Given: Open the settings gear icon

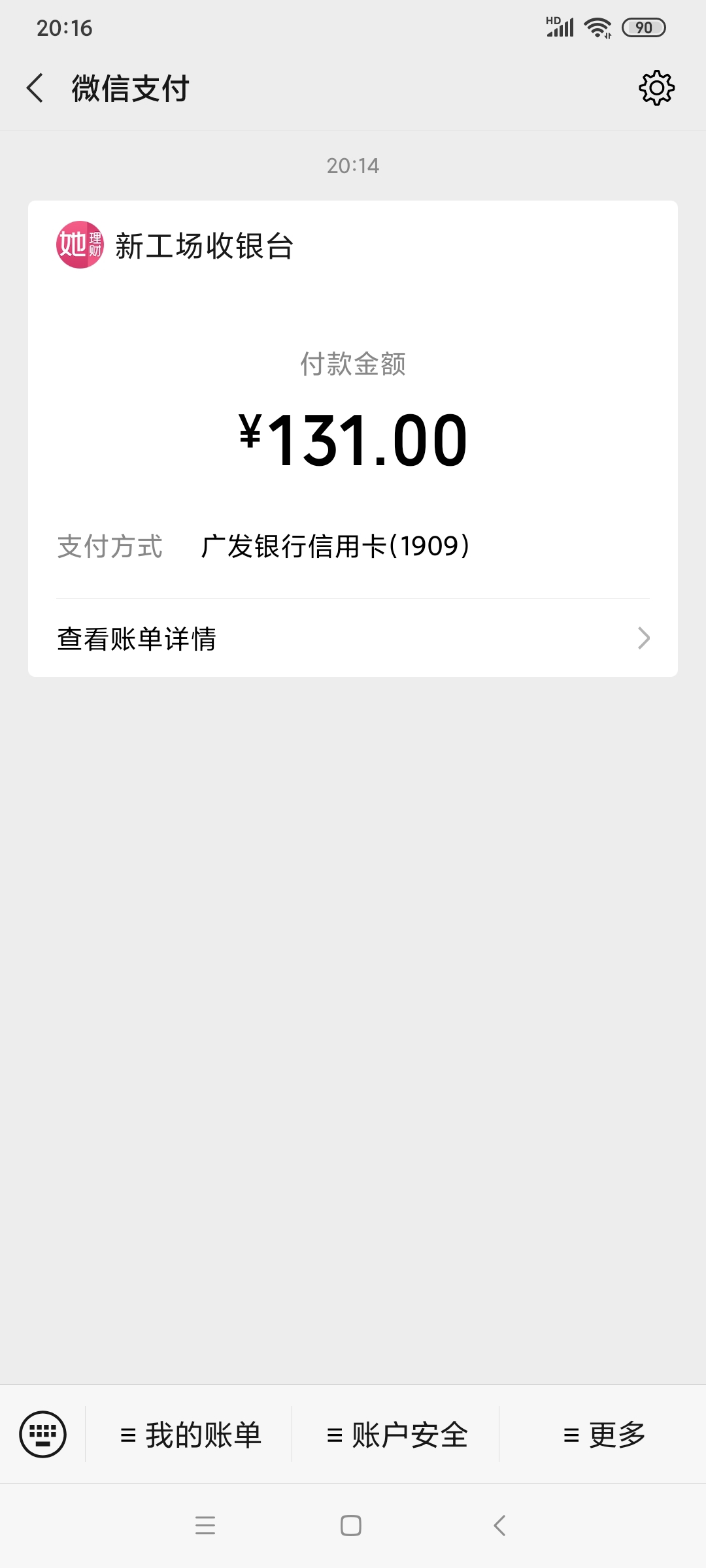Looking at the screenshot, I should [x=656, y=88].
